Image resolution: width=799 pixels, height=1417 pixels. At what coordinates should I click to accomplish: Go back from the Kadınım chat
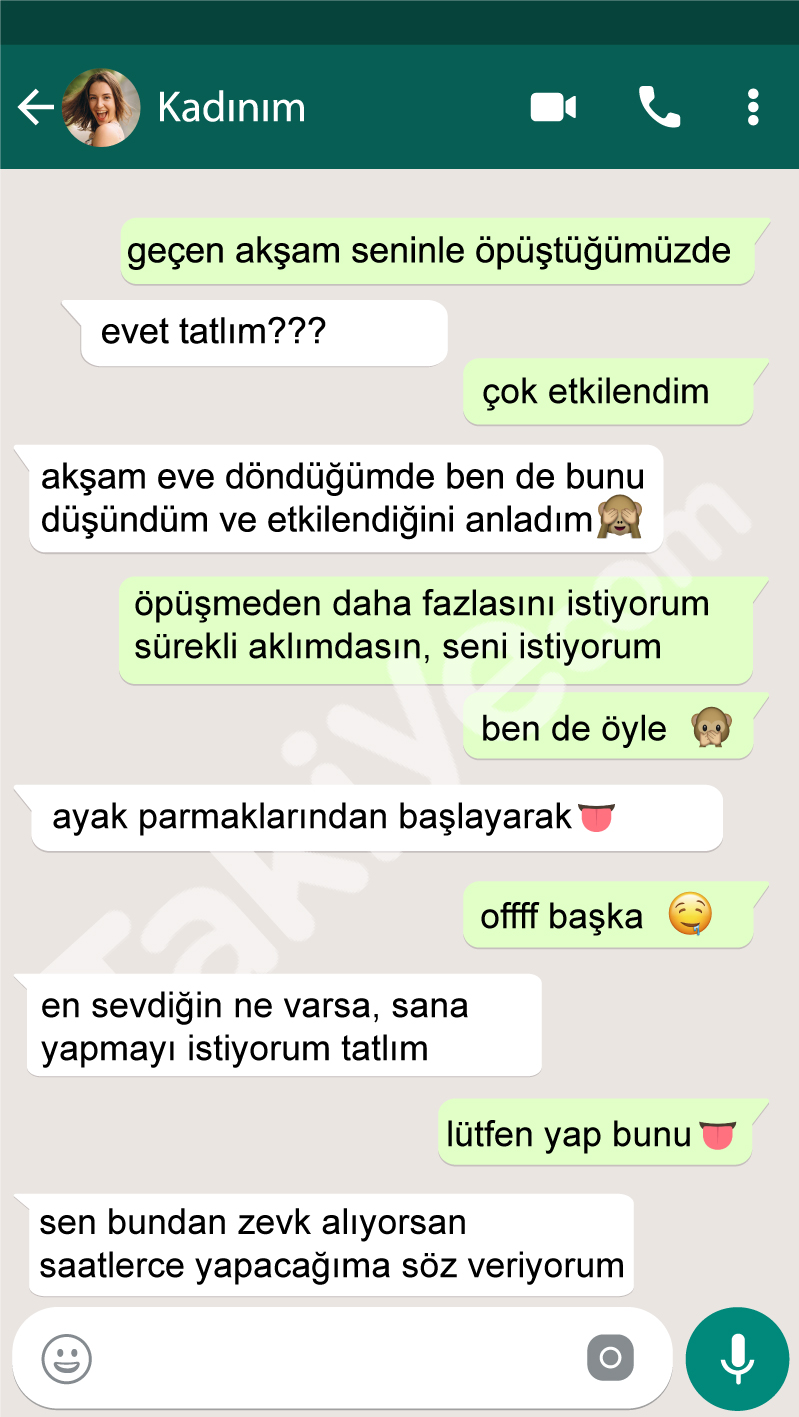[35, 108]
